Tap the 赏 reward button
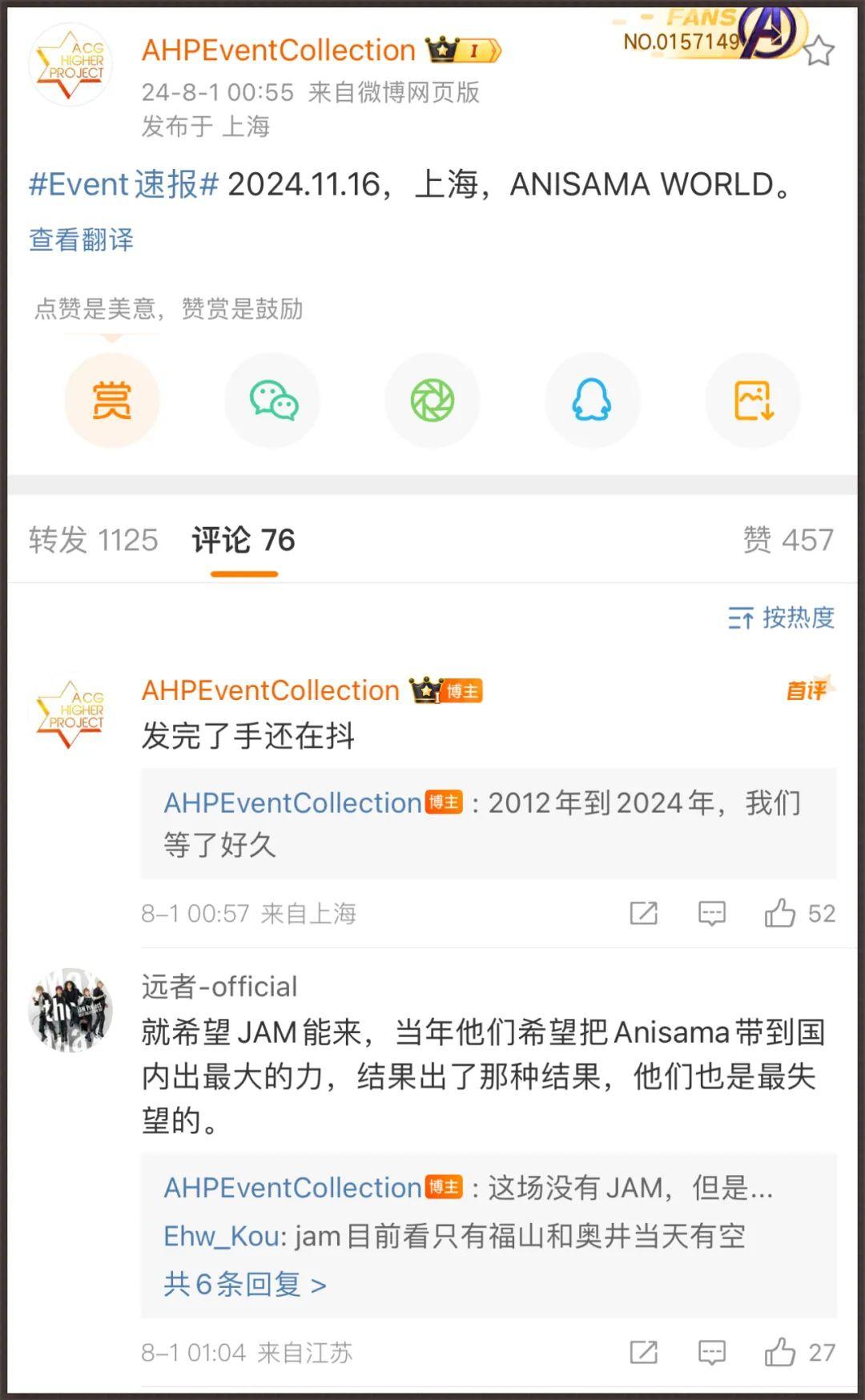Viewport: 865px width, 1400px height. (x=111, y=400)
